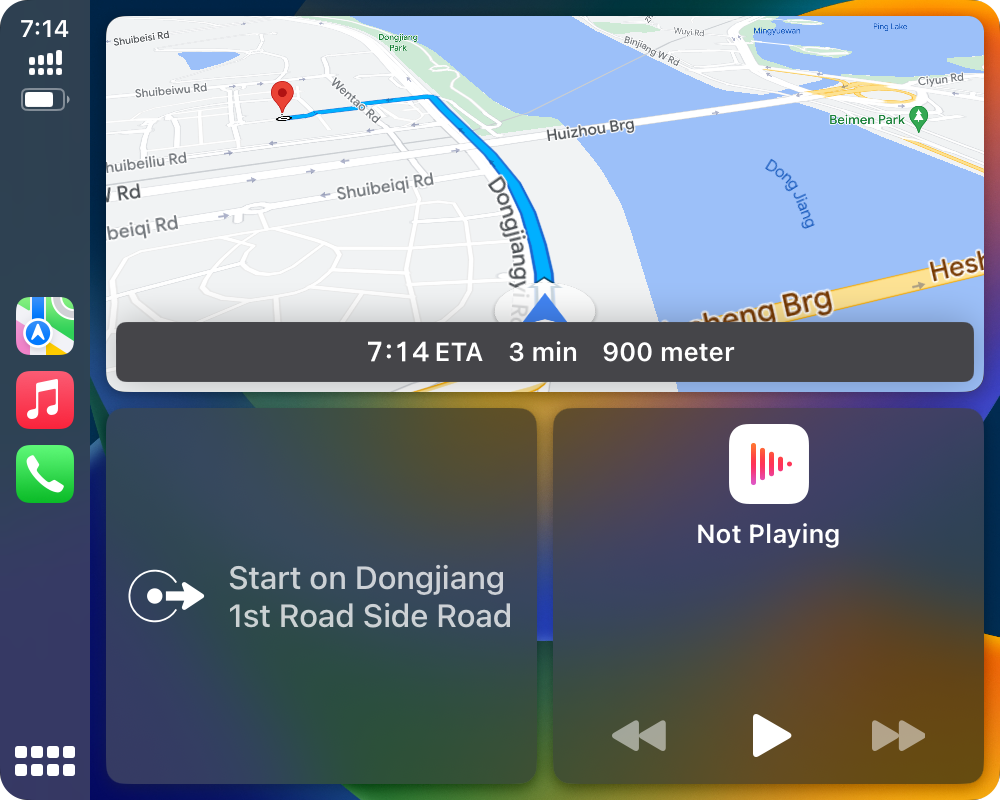This screenshot has width=1000, height=800.
Task: Open the navigation map card
Action: pyautogui.click(x=545, y=180)
